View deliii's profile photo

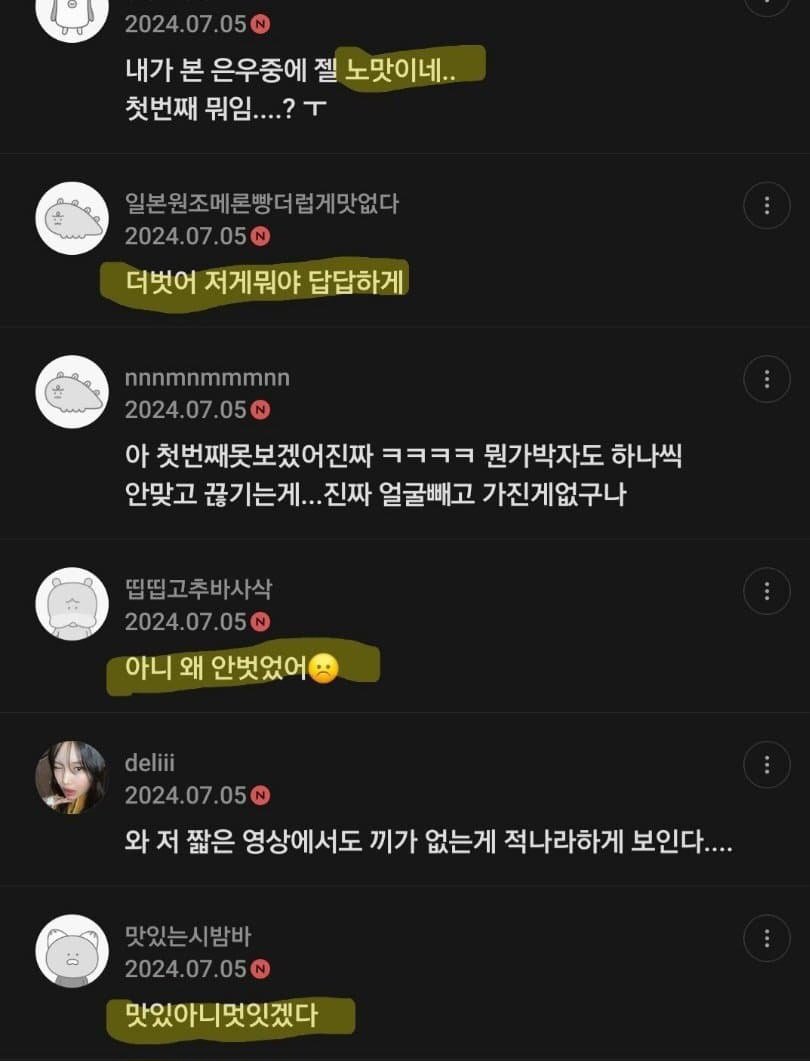coord(71,777)
